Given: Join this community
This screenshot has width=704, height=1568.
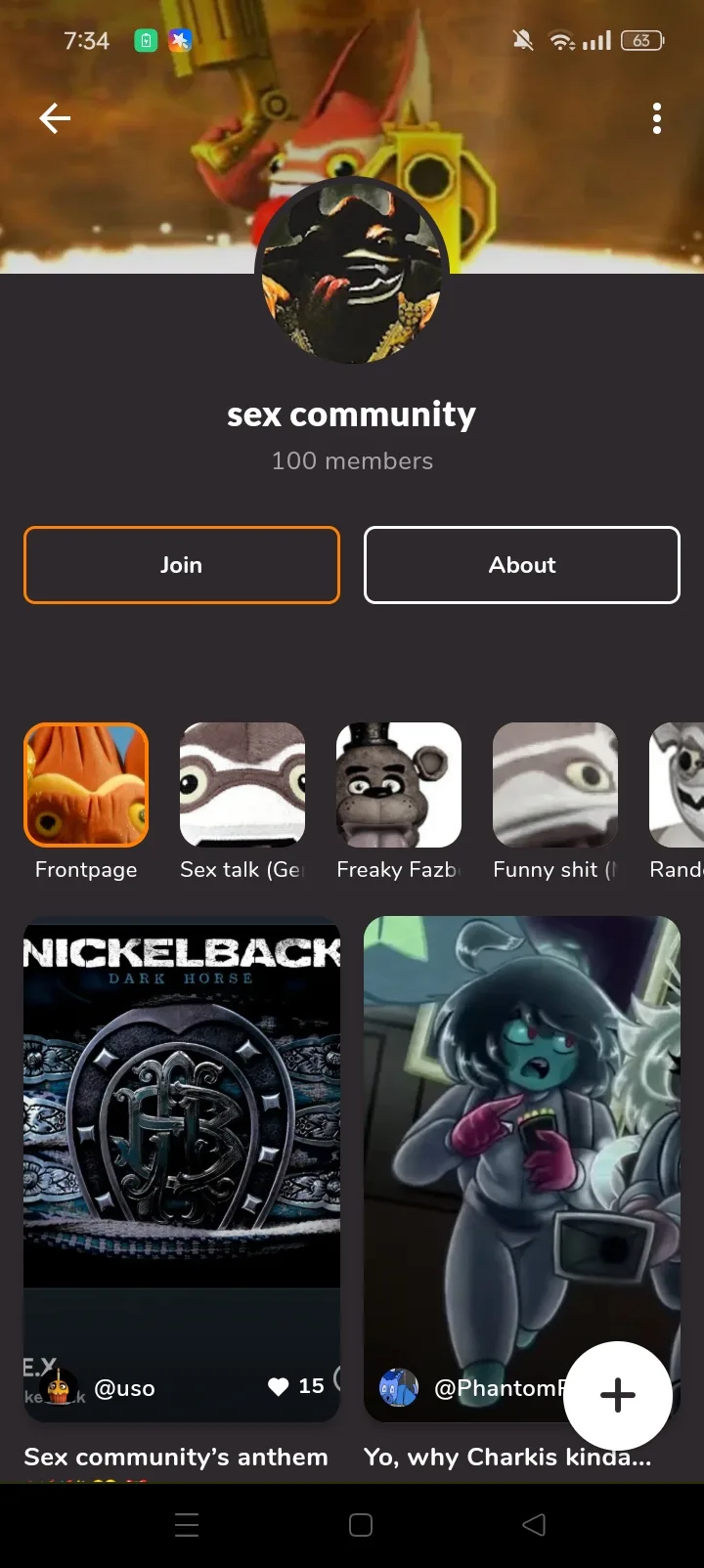Looking at the screenshot, I should pyautogui.click(x=182, y=565).
